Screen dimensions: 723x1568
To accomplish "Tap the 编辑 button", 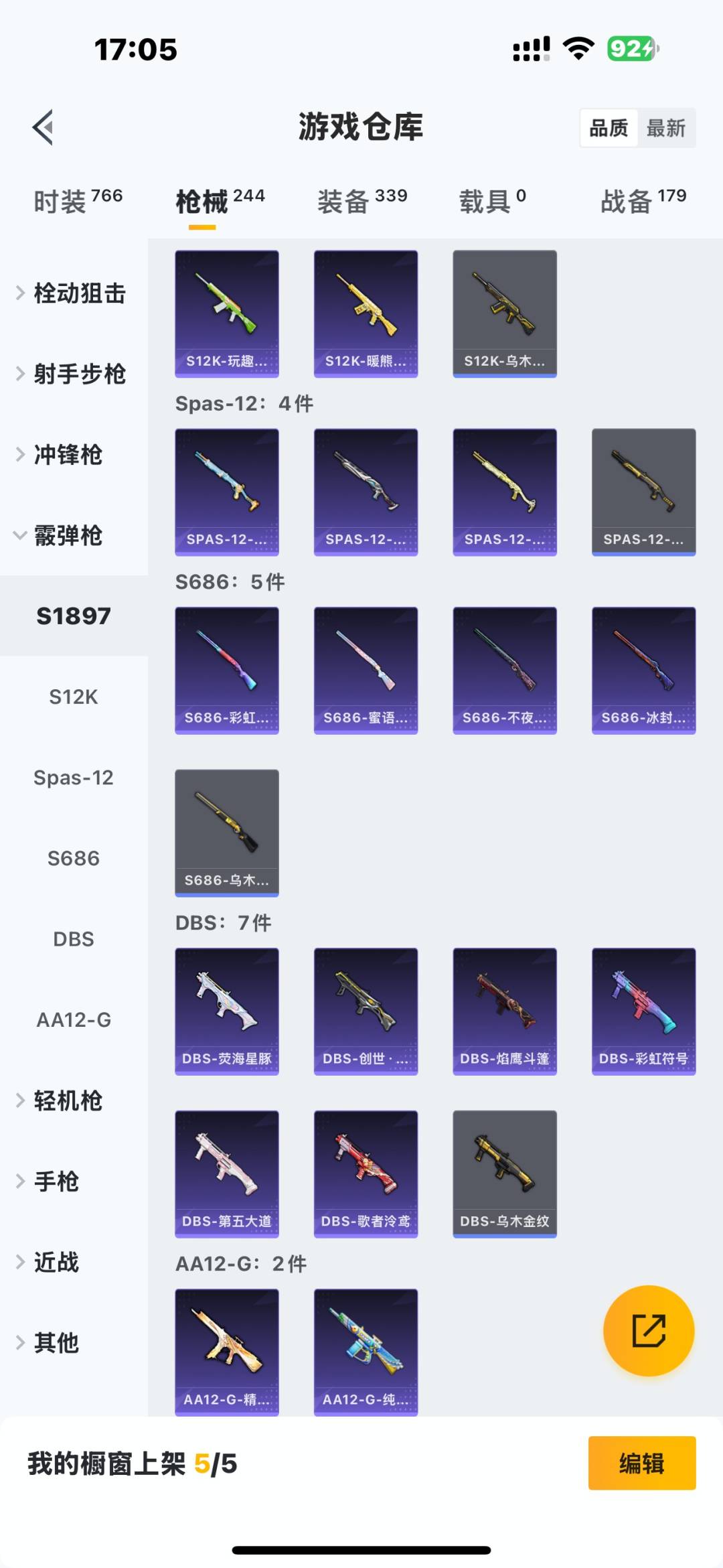I will coord(641,1464).
